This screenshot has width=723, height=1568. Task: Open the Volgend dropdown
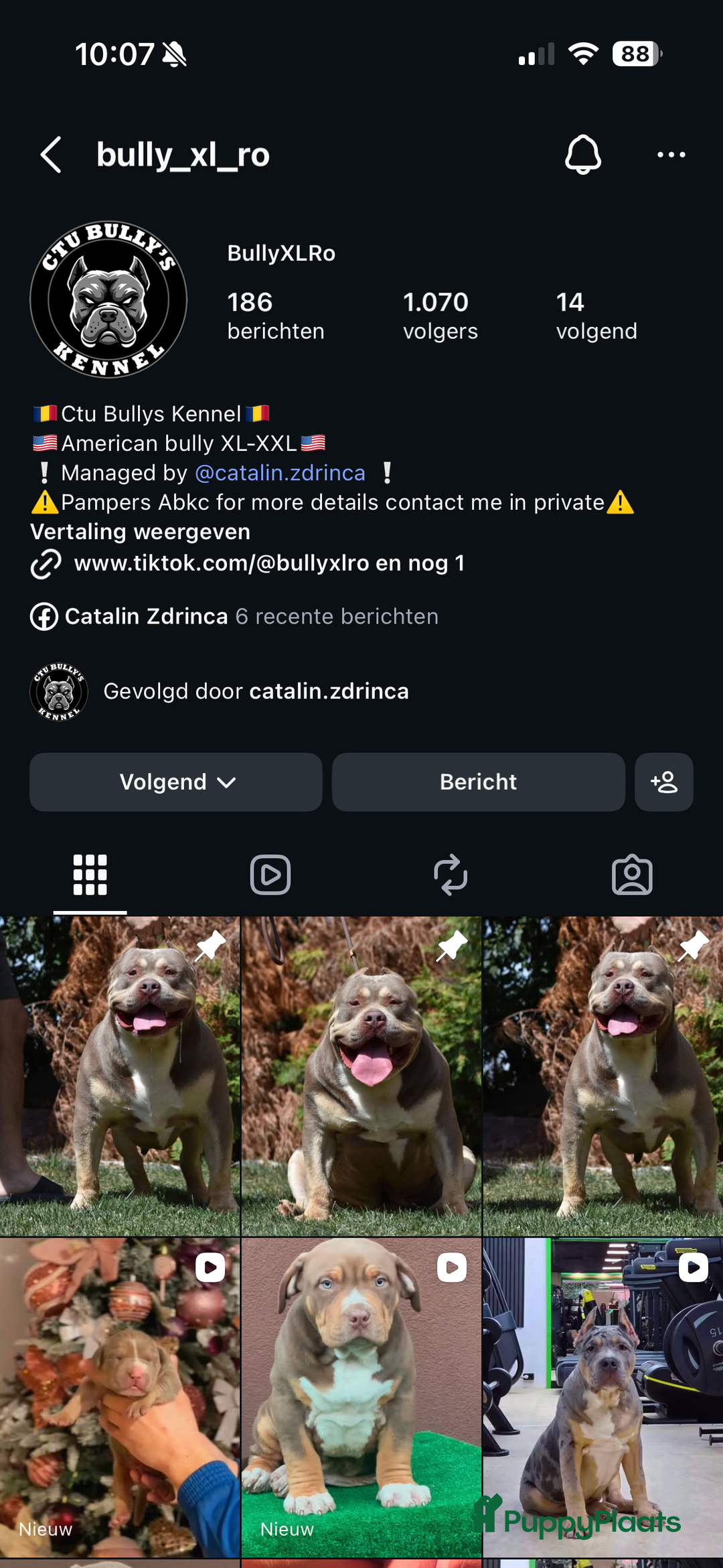[x=175, y=782]
